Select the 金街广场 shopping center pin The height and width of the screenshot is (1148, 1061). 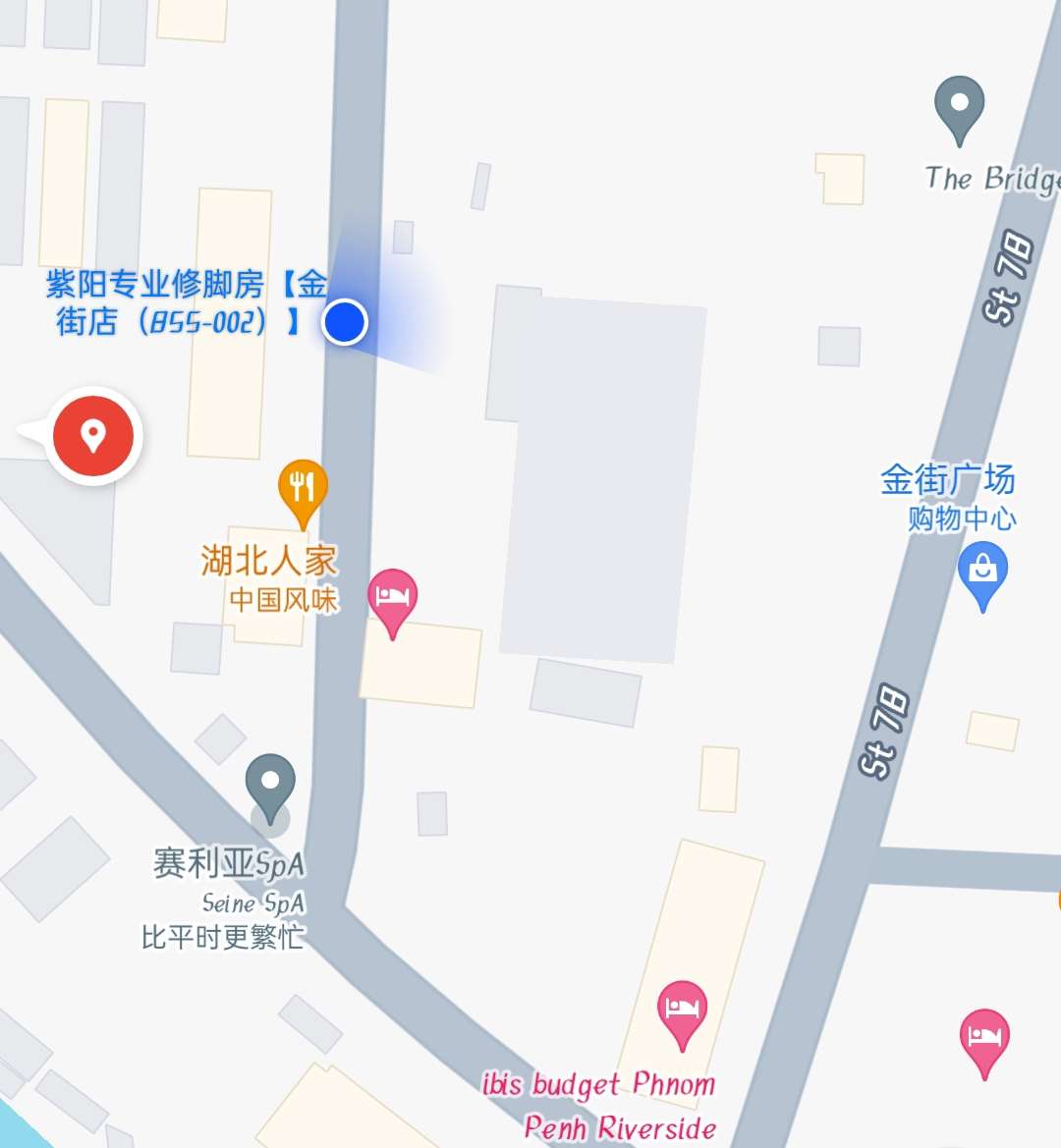click(982, 572)
